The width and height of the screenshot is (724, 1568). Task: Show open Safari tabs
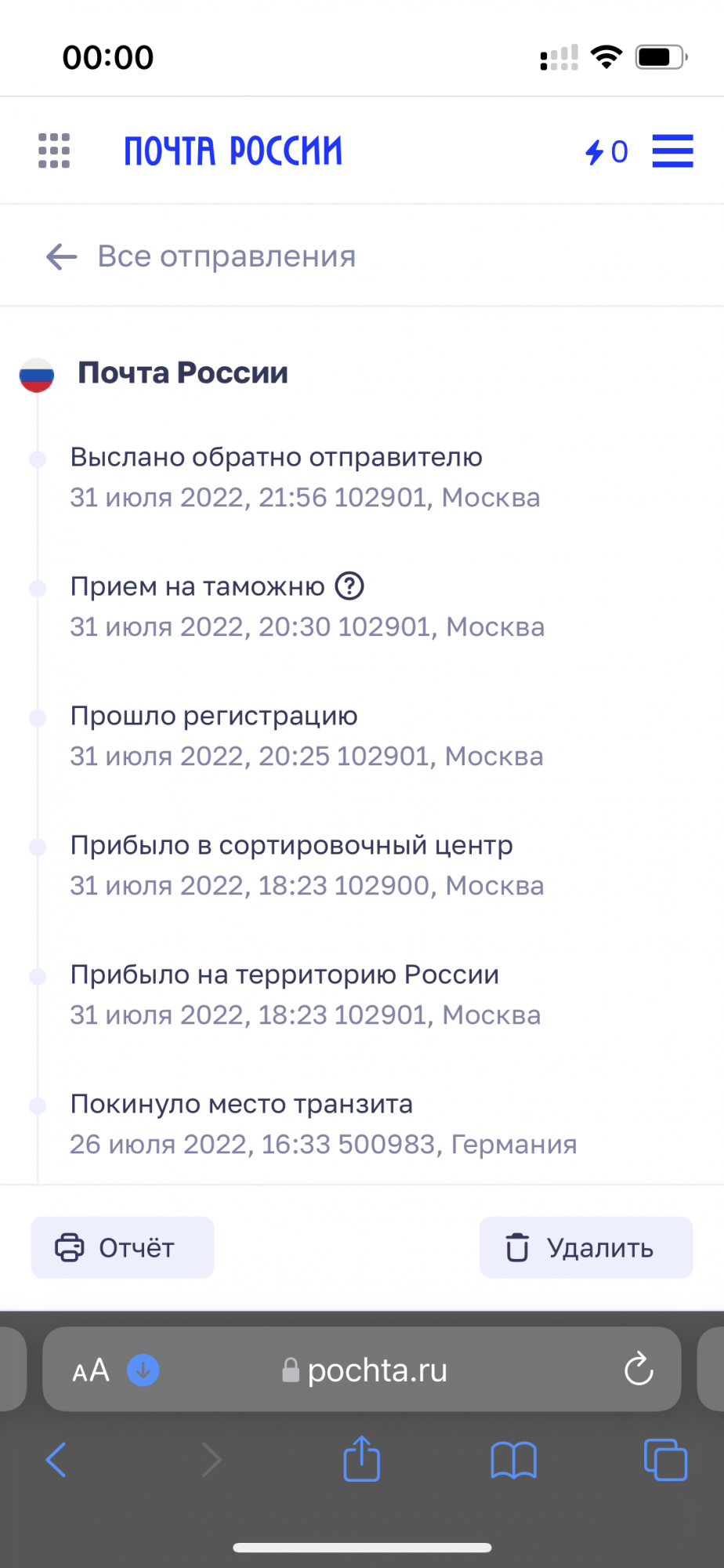665,1460
